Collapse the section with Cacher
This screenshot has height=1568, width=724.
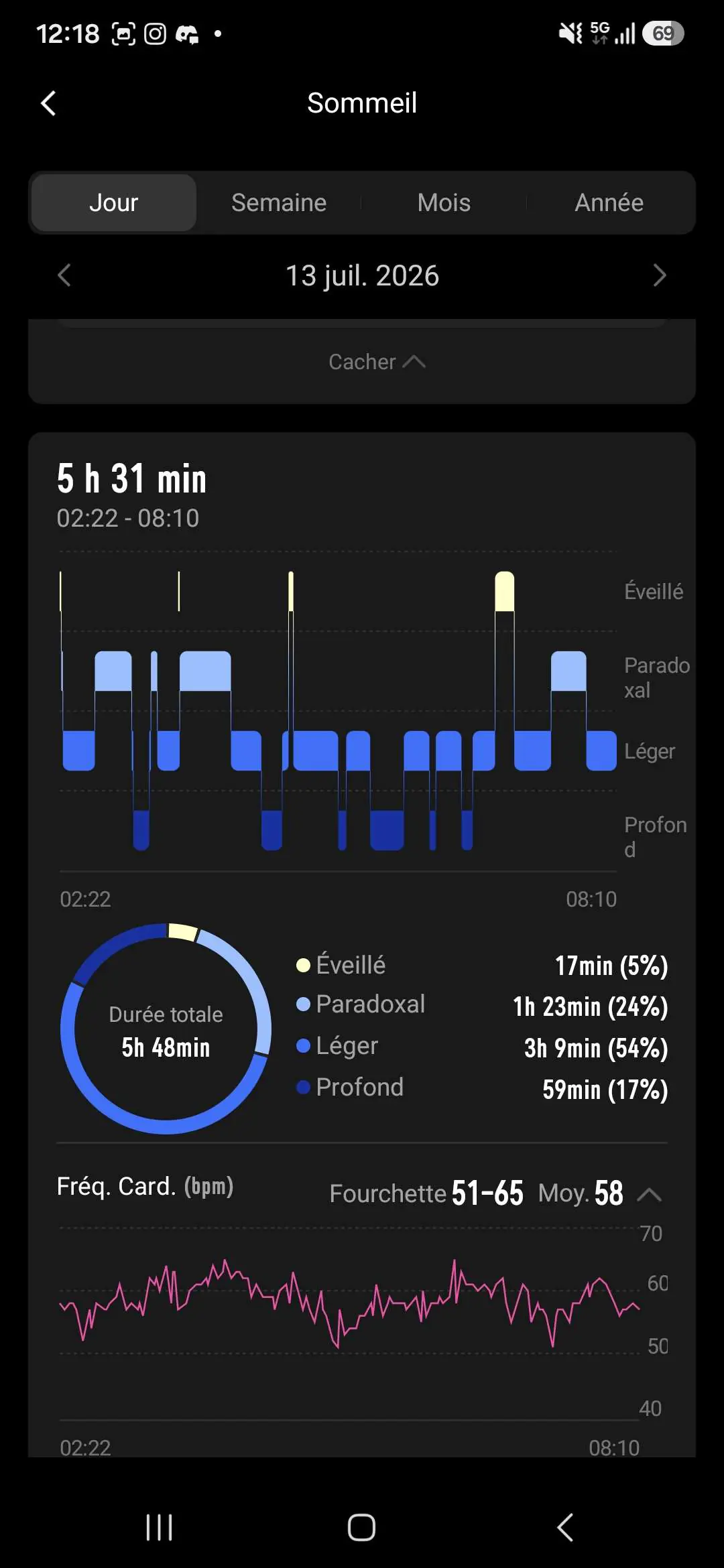pyautogui.click(x=377, y=362)
